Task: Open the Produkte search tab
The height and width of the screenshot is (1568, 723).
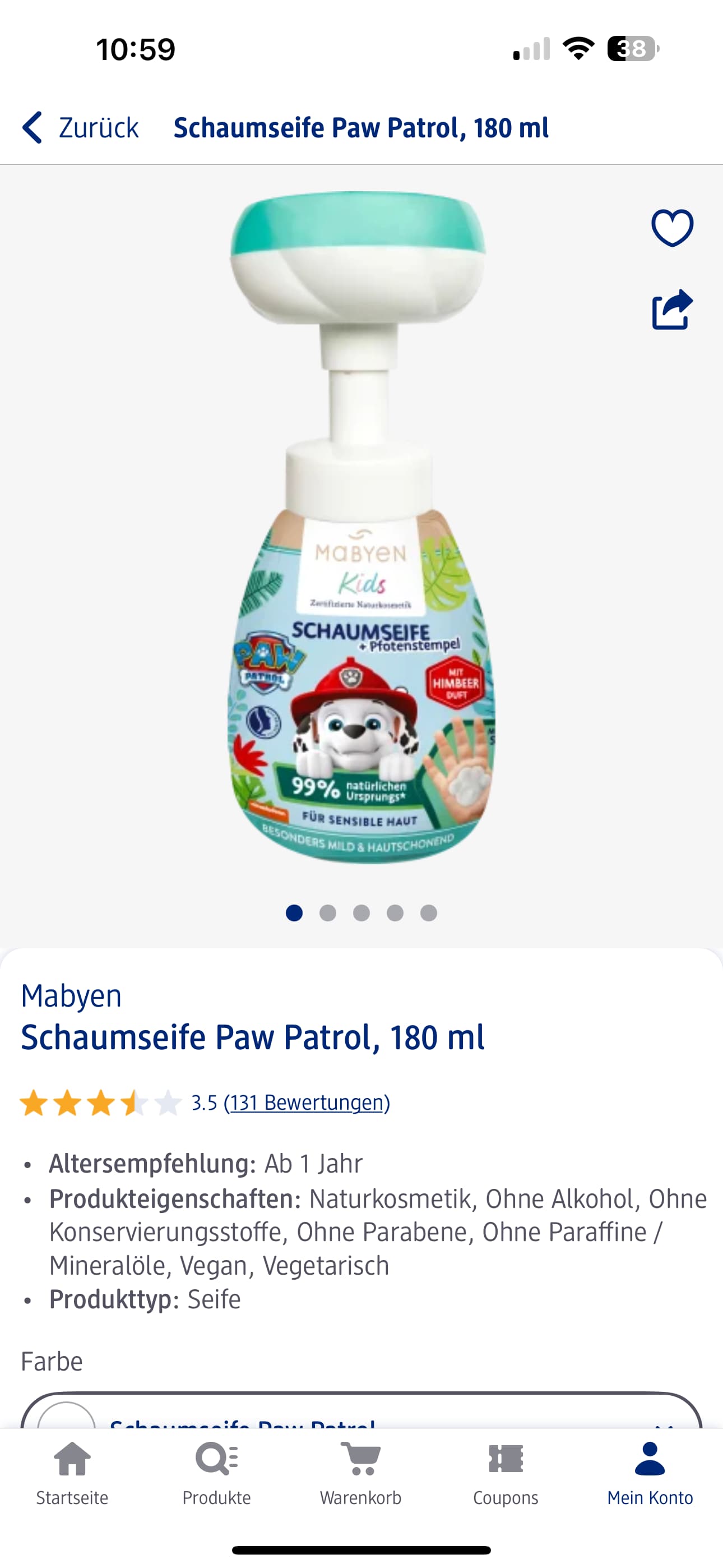Action: pos(217,1474)
